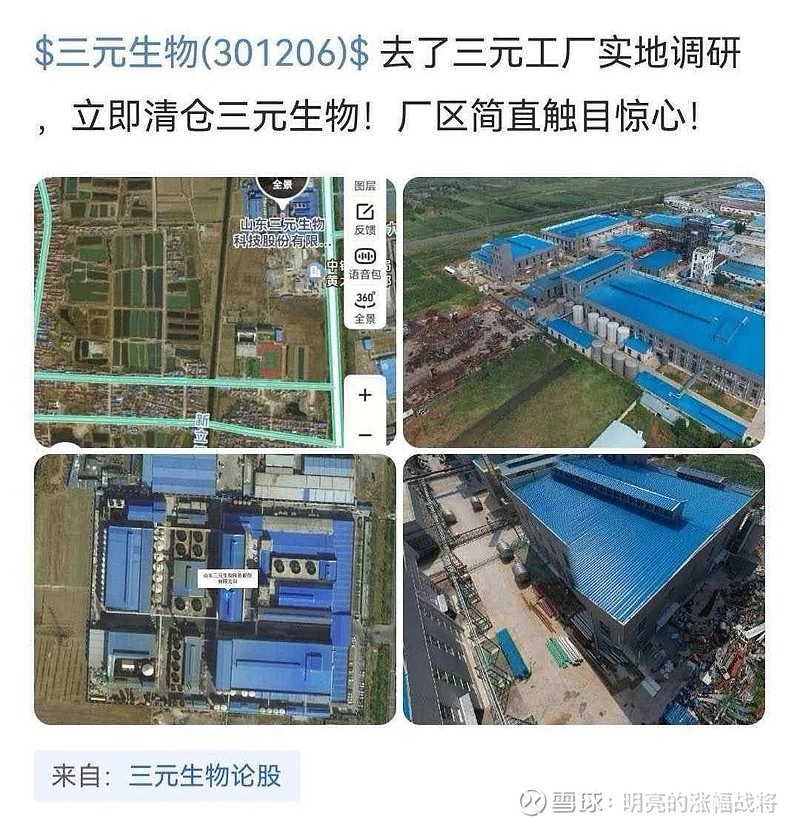Click the building marker icon near the 中铁 label
The image size is (800, 827).
[316, 271]
